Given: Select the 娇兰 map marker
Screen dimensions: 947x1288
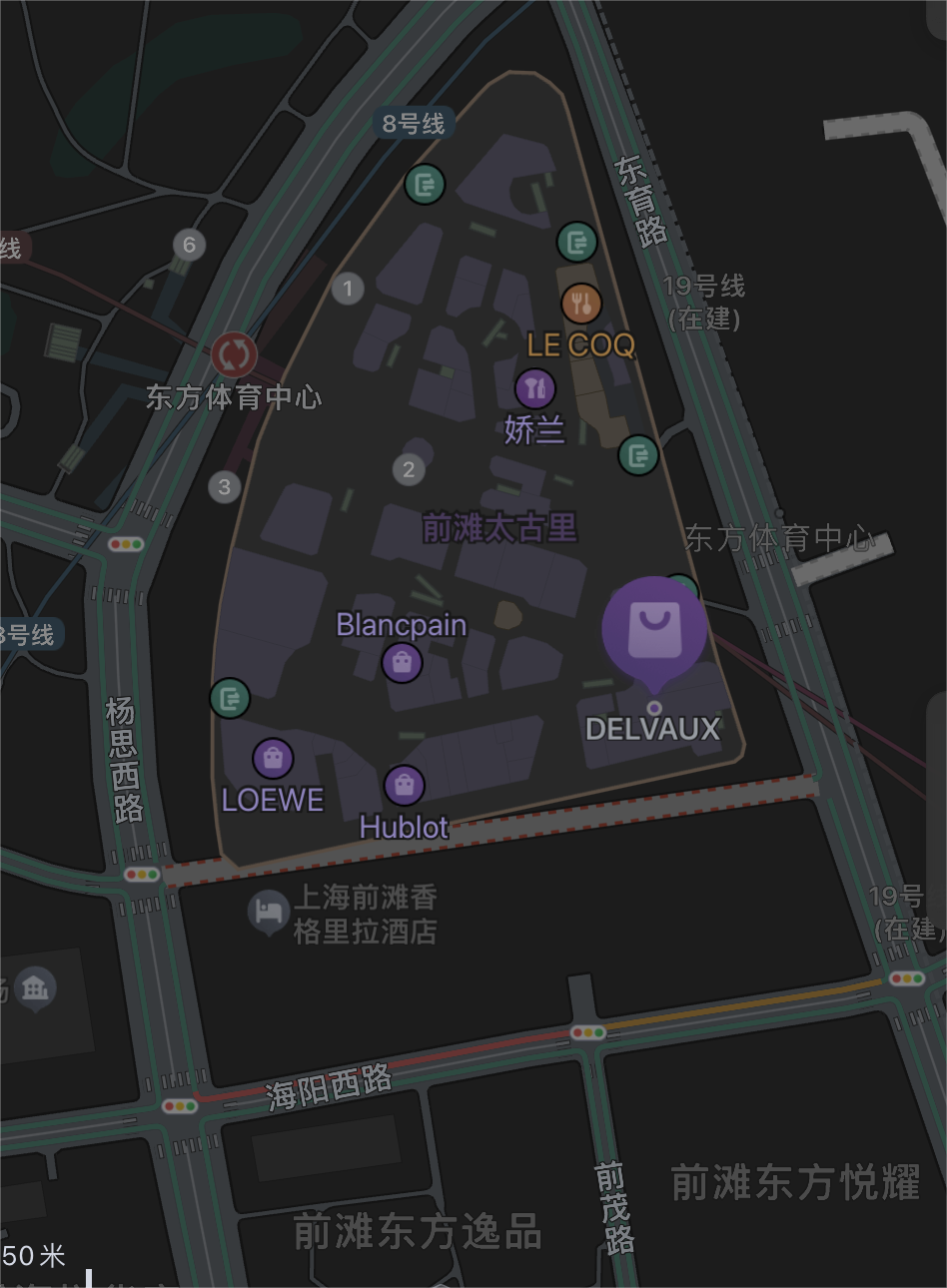Looking at the screenshot, I should coord(535,389).
